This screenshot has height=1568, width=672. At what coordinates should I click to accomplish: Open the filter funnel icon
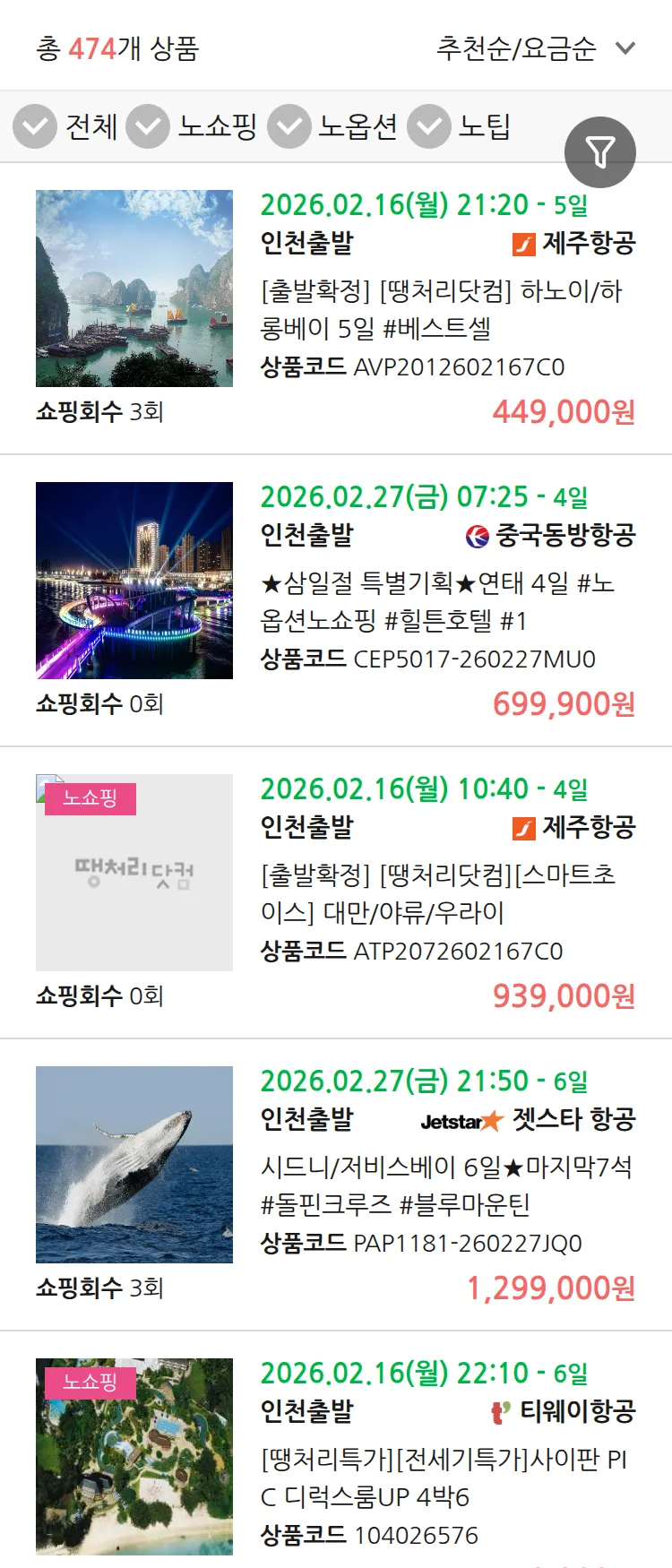(x=600, y=152)
